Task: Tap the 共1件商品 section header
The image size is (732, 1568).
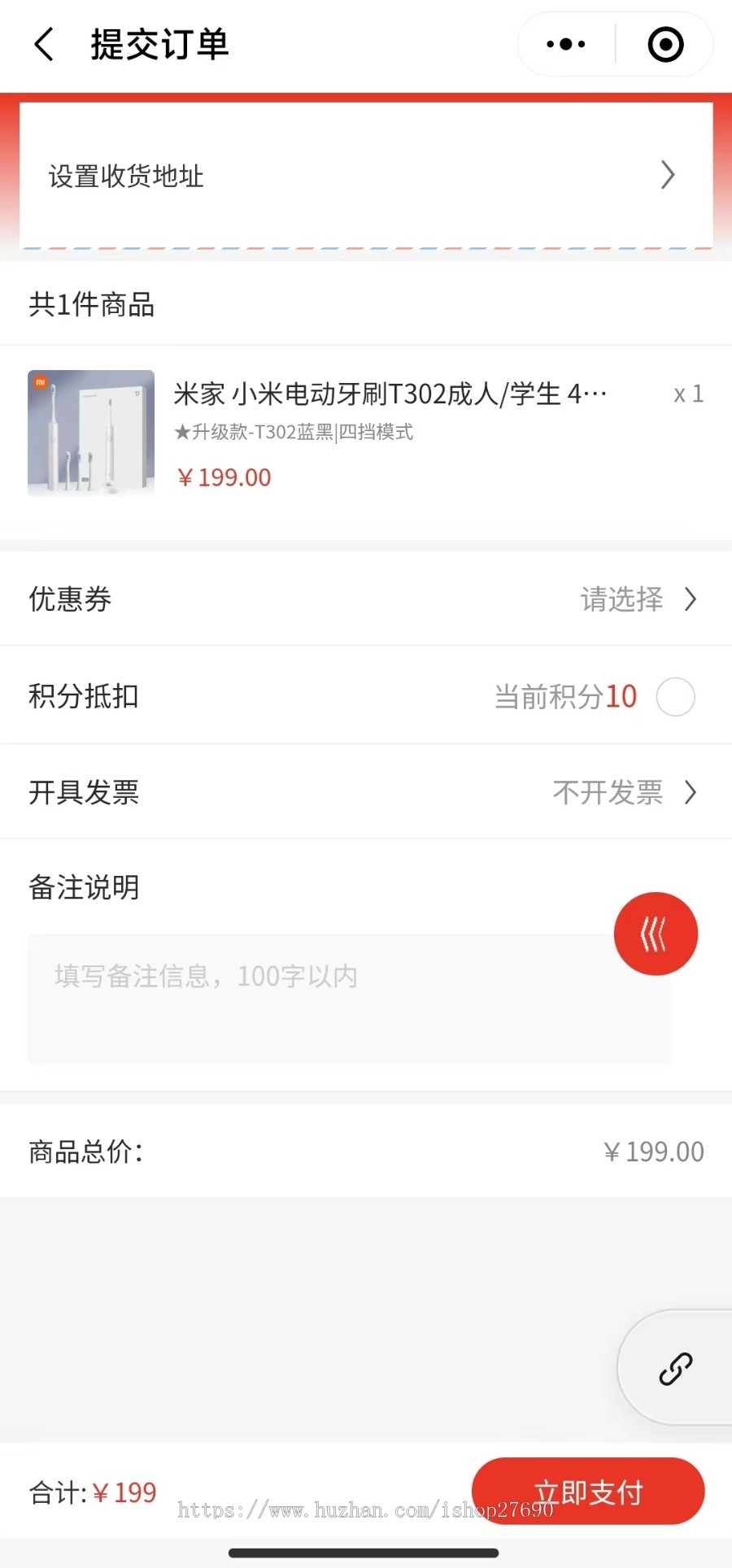Action: pyautogui.click(x=91, y=305)
